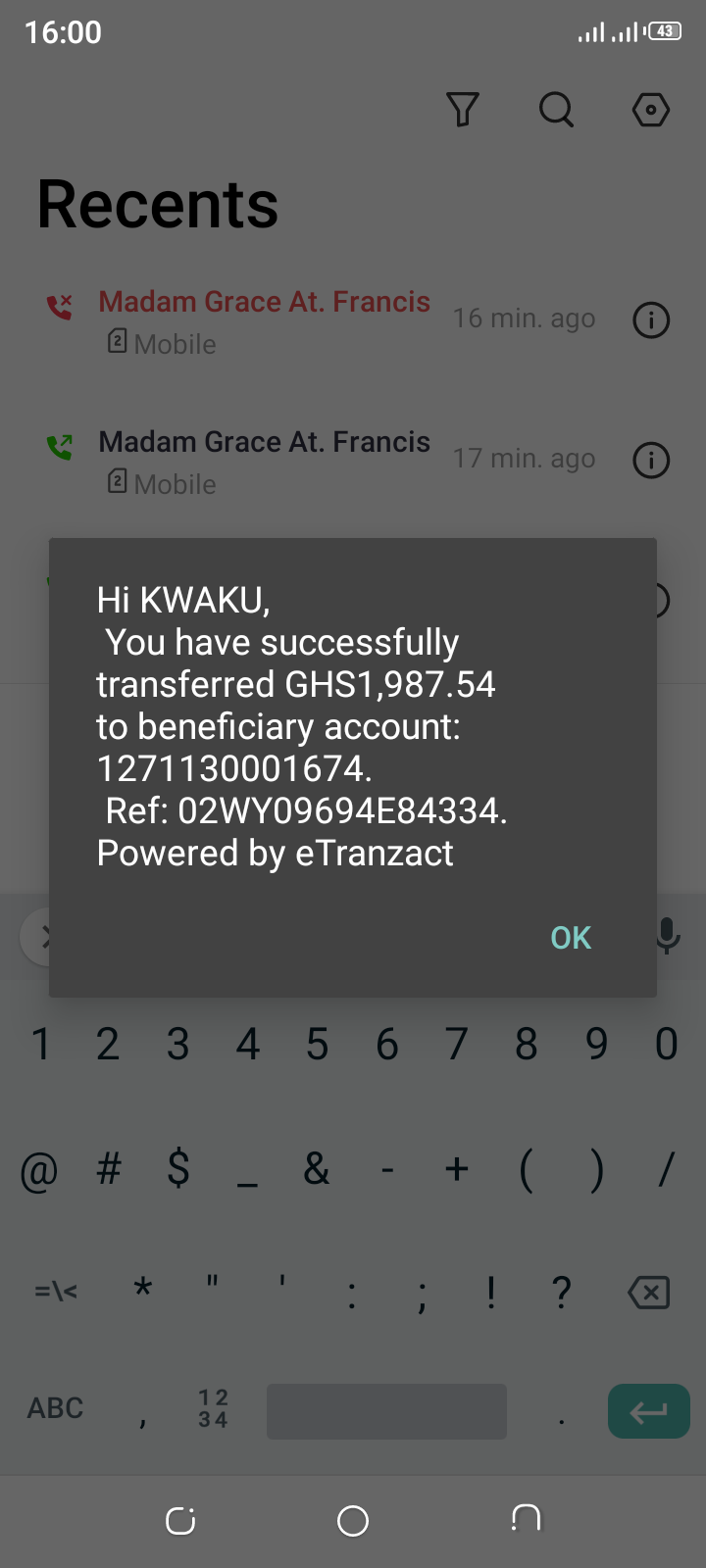The image size is (706, 1568).
Task: Tap OK to dismiss the transfer message
Action: pos(571,938)
